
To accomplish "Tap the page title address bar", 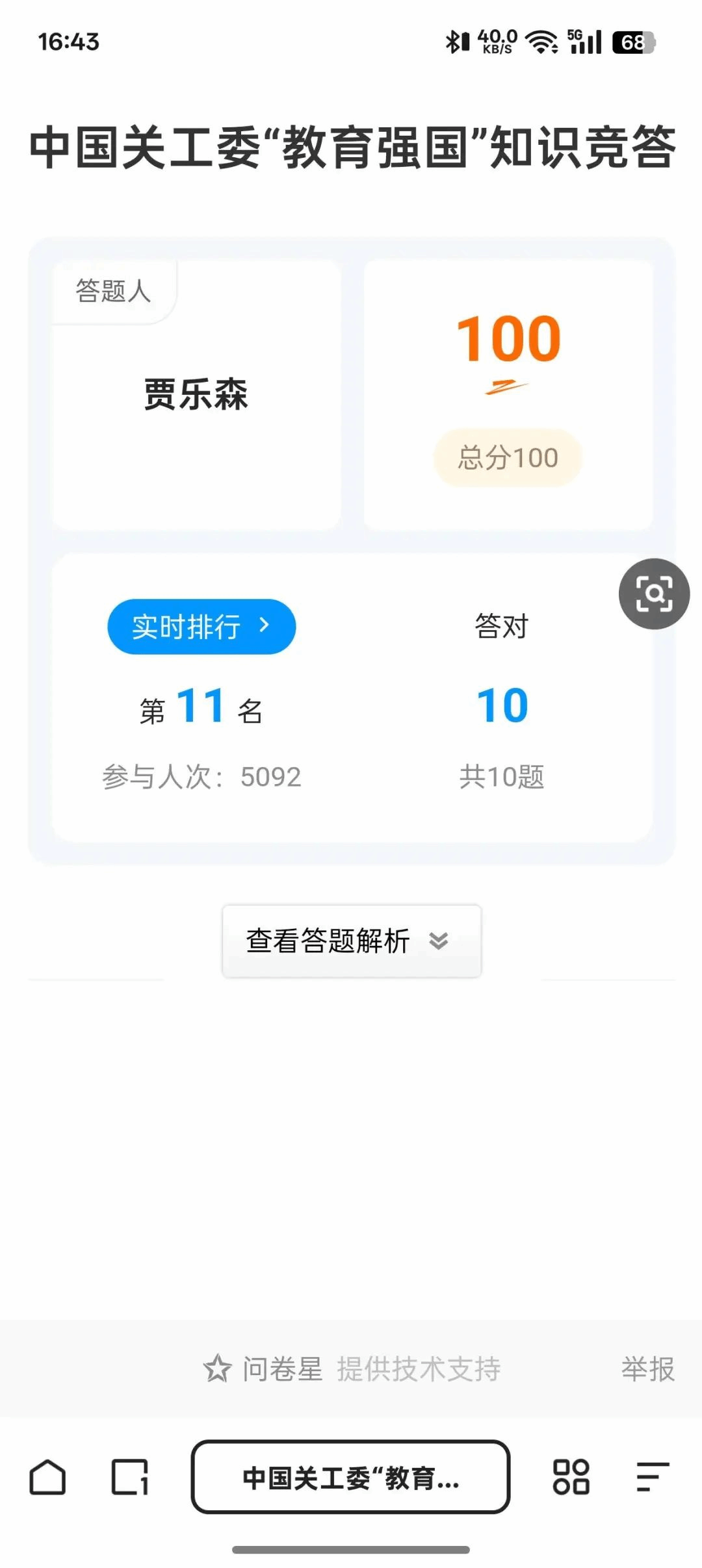I will pyautogui.click(x=350, y=1477).
